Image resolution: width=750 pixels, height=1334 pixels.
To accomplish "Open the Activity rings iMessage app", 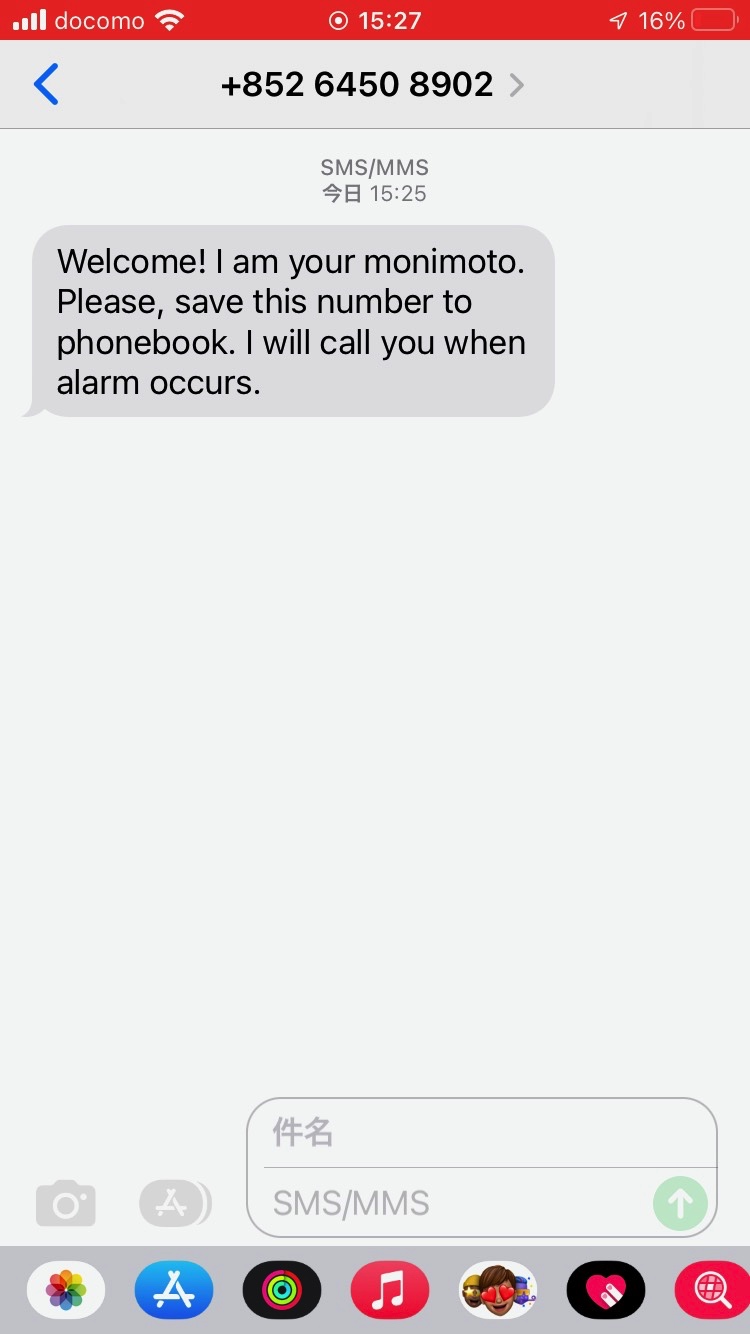I will coord(282,1290).
